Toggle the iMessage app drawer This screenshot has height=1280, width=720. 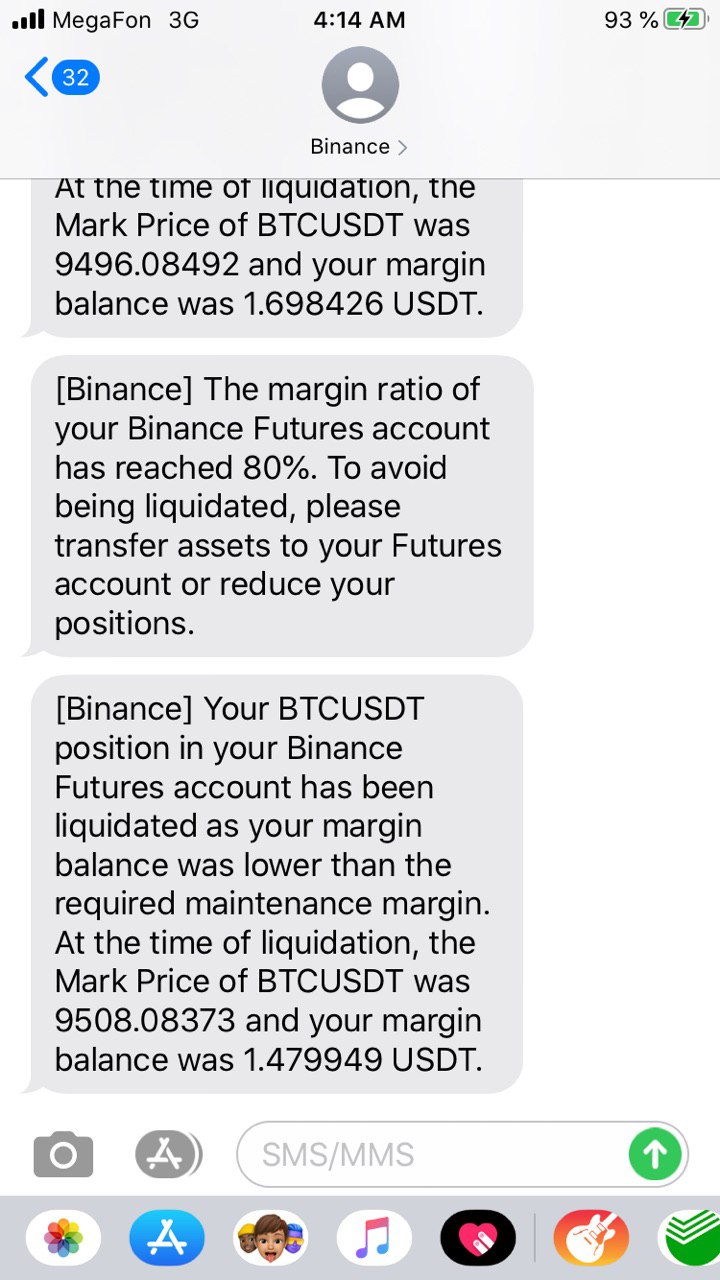(x=169, y=1155)
